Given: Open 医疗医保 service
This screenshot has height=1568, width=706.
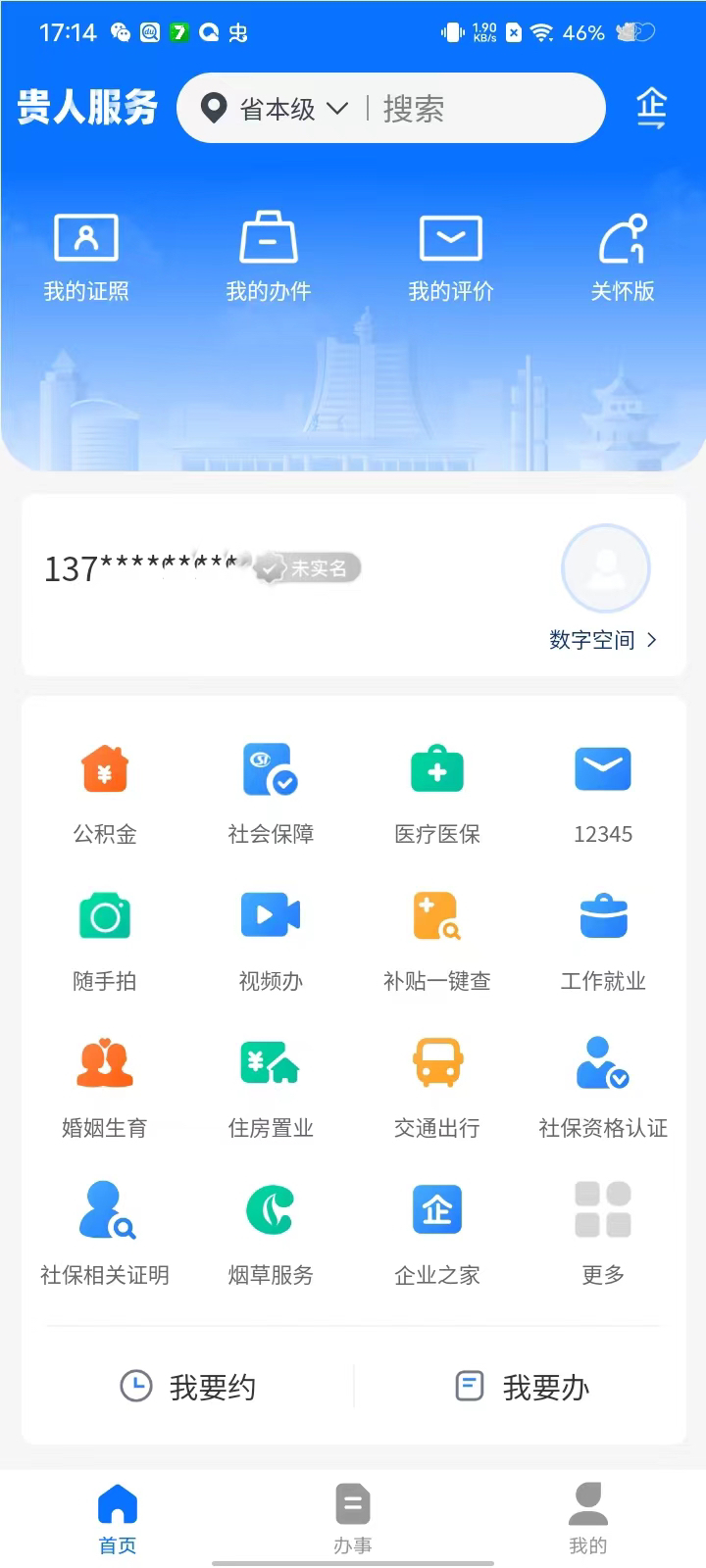Looking at the screenshot, I should [436, 792].
